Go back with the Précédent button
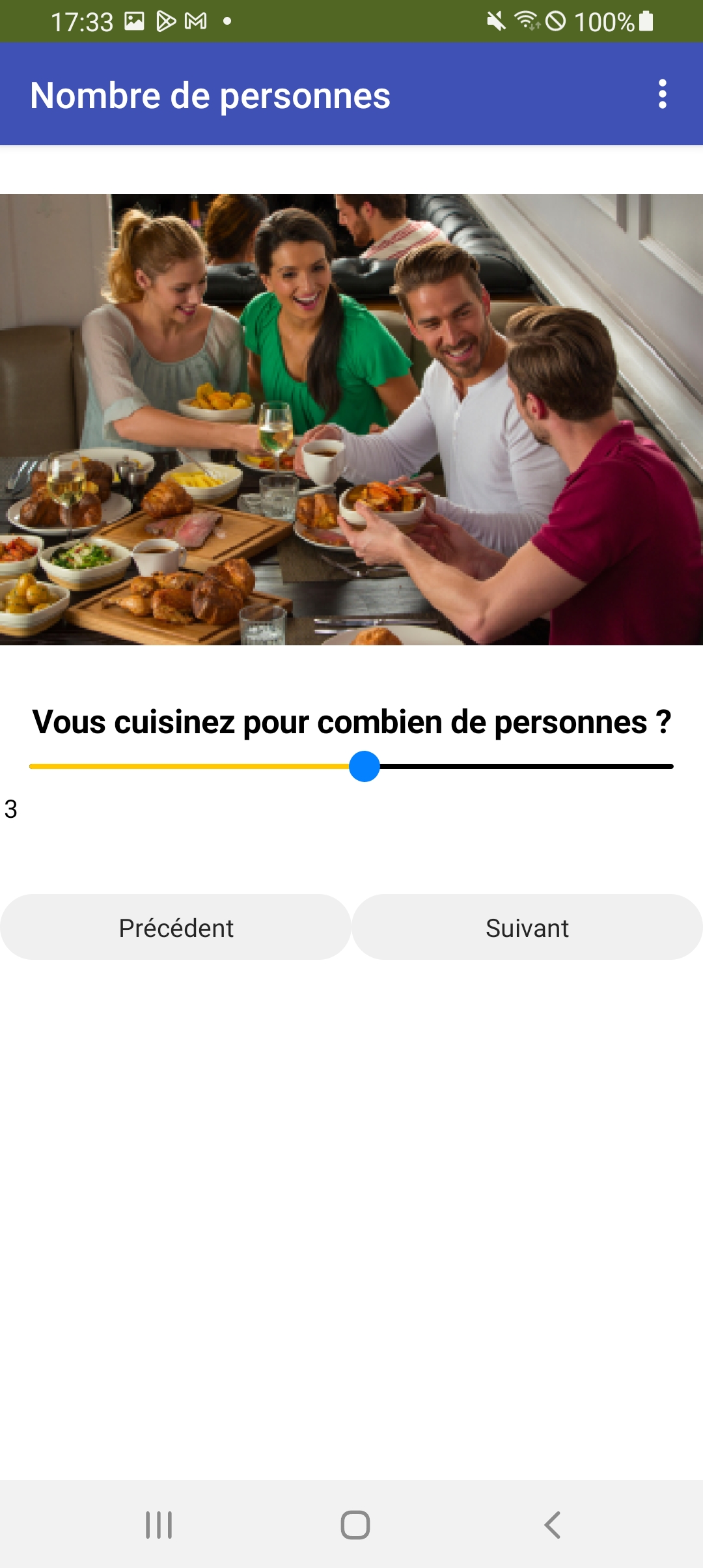The width and height of the screenshot is (703, 1568). pyautogui.click(x=176, y=927)
